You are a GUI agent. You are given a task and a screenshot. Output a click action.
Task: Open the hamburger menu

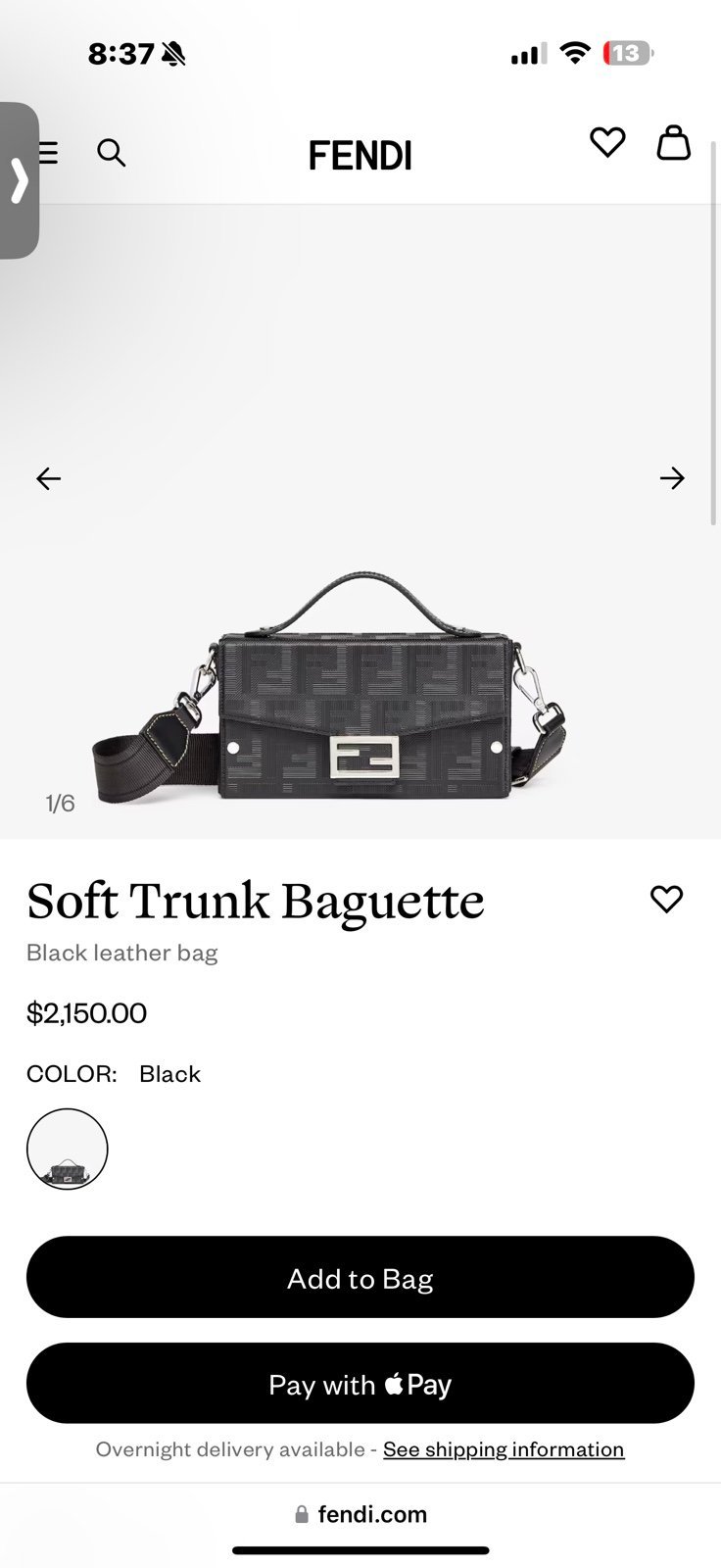48,153
